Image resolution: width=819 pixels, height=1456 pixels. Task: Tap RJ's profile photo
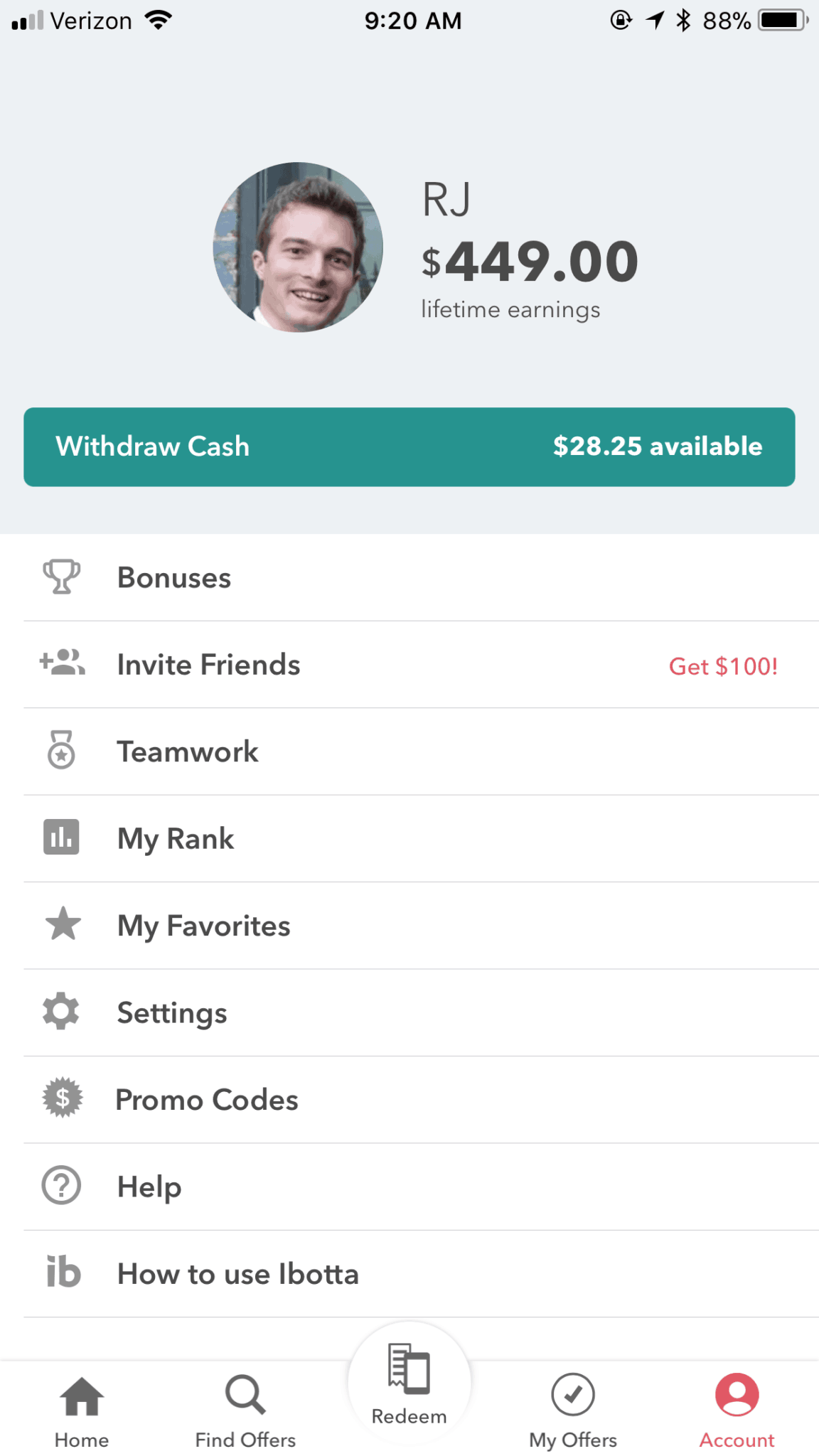coord(298,247)
